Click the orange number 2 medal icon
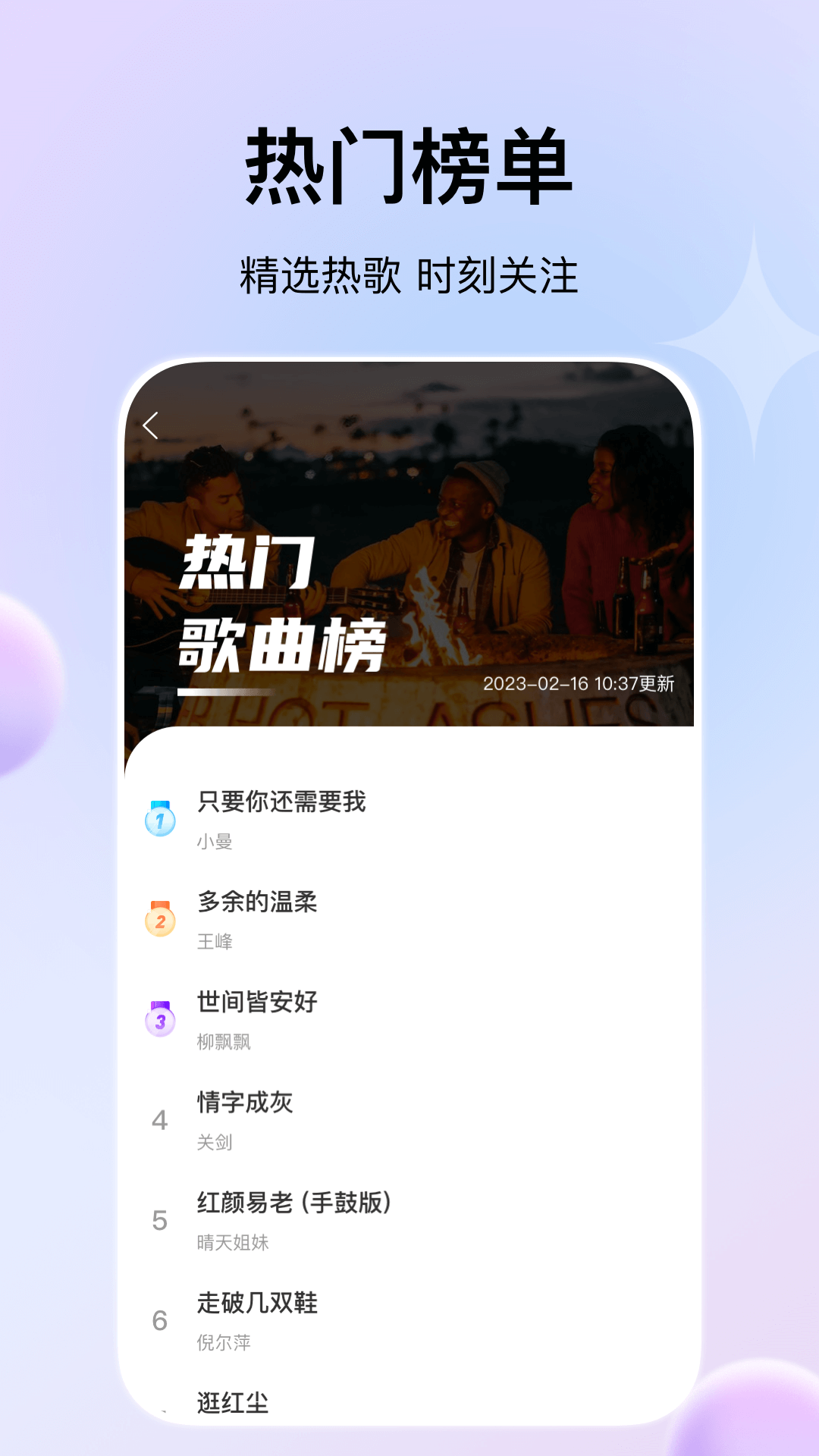 pos(162,921)
